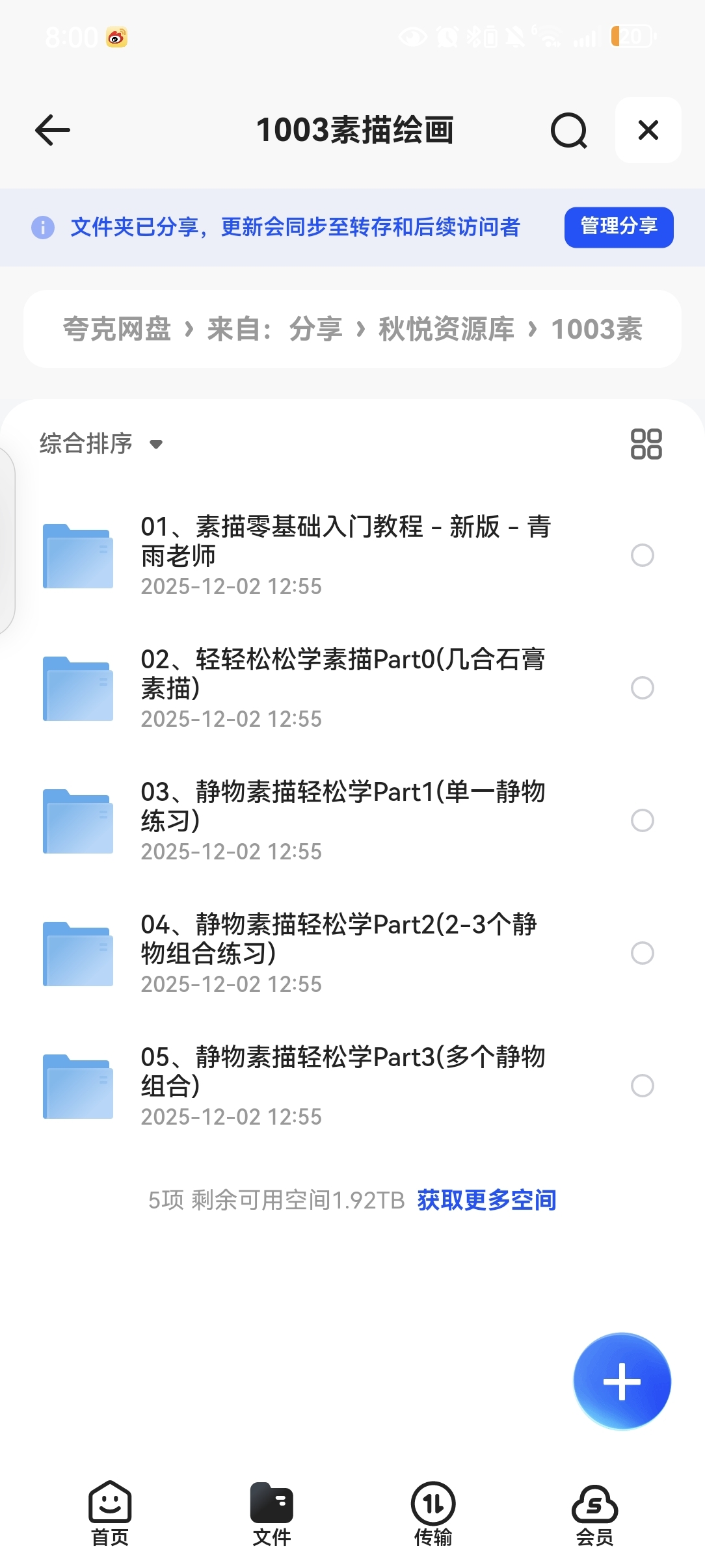Select the 02、轻轻松松学素描Part0 folder circle

click(x=642, y=688)
